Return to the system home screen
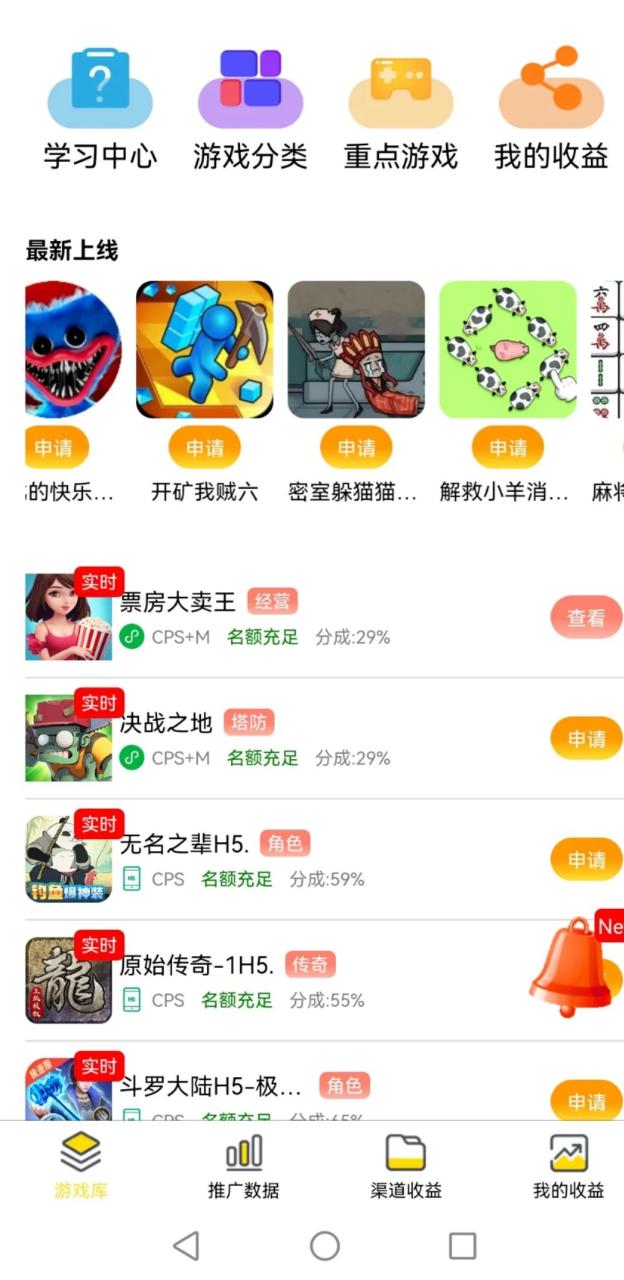The width and height of the screenshot is (624, 1280). (324, 1245)
